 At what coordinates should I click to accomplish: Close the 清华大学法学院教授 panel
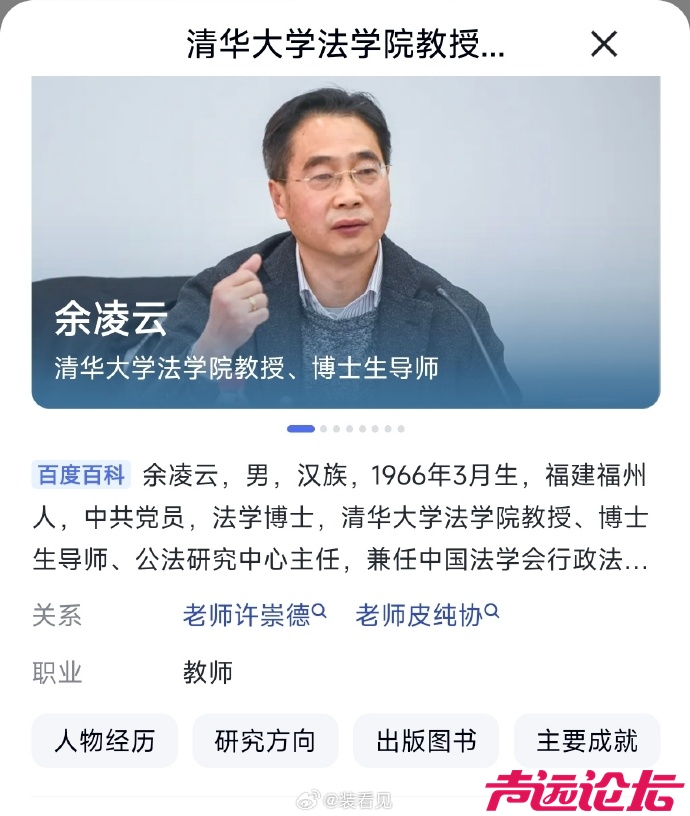tap(604, 44)
